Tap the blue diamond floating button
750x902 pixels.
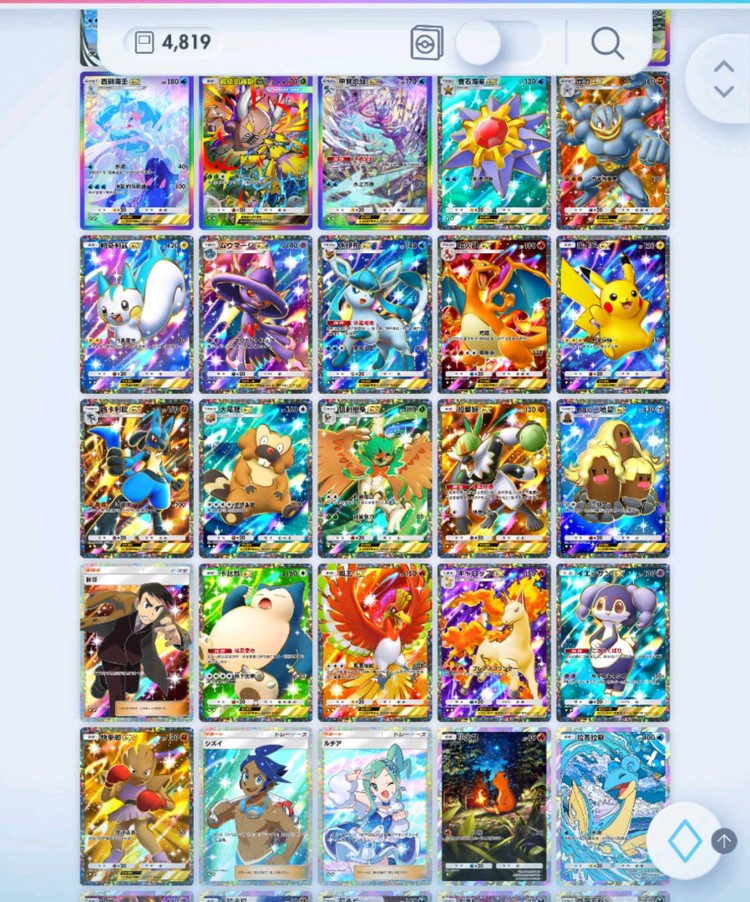pos(685,841)
